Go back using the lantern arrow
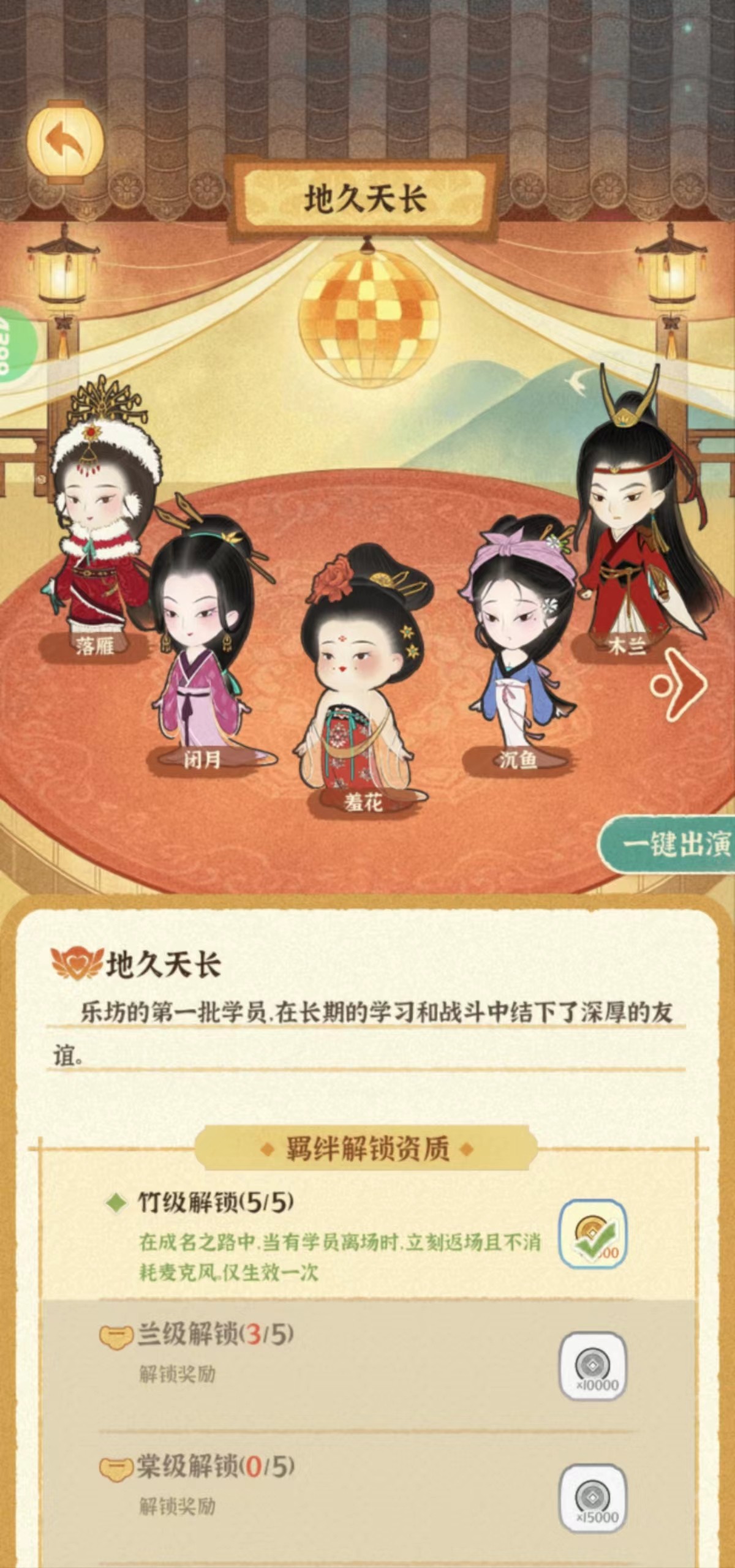The width and height of the screenshot is (735, 1568). point(64,142)
